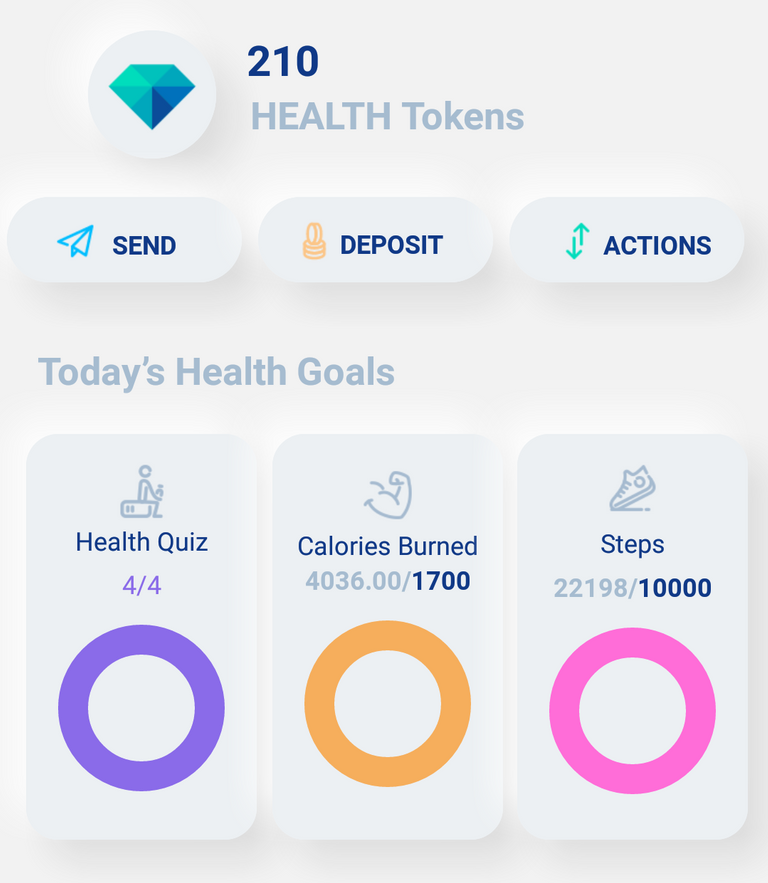View the Calories Burned goal card
Screen dimensions: 768x883
(x=387, y=636)
